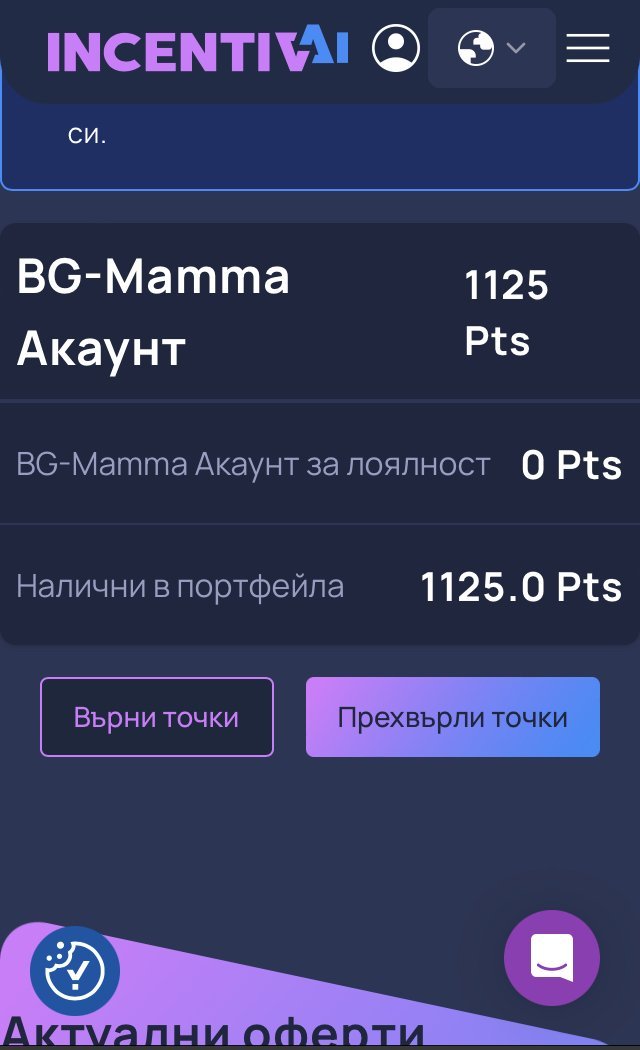Expand the language globe dropdown
Image resolution: width=640 pixels, height=1050 pixels.
491,48
